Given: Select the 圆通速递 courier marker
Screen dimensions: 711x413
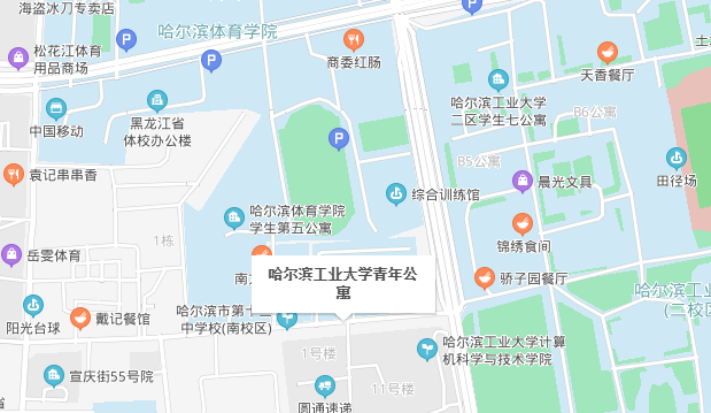Looking at the screenshot, I should 324,385.
